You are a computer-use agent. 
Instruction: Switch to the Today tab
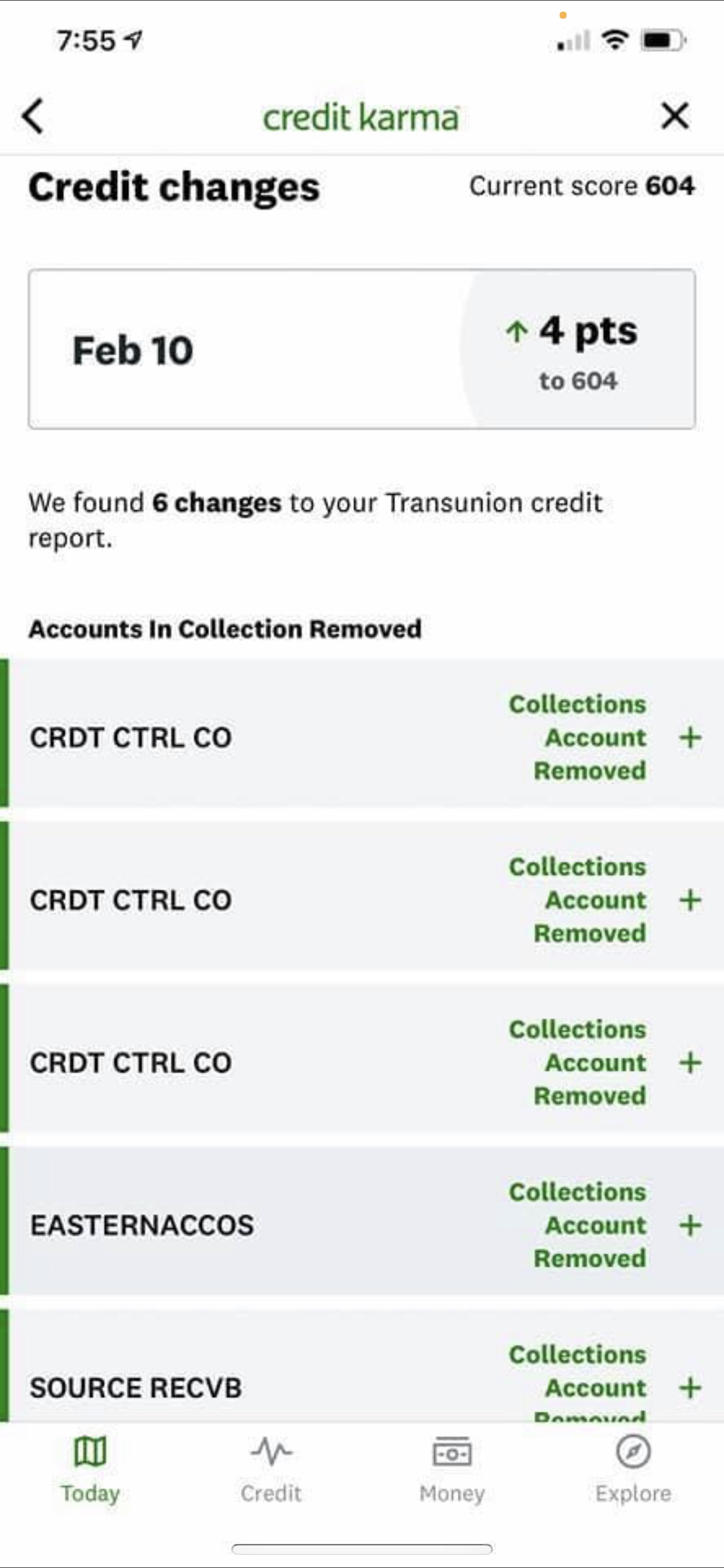click(90, 1469)
